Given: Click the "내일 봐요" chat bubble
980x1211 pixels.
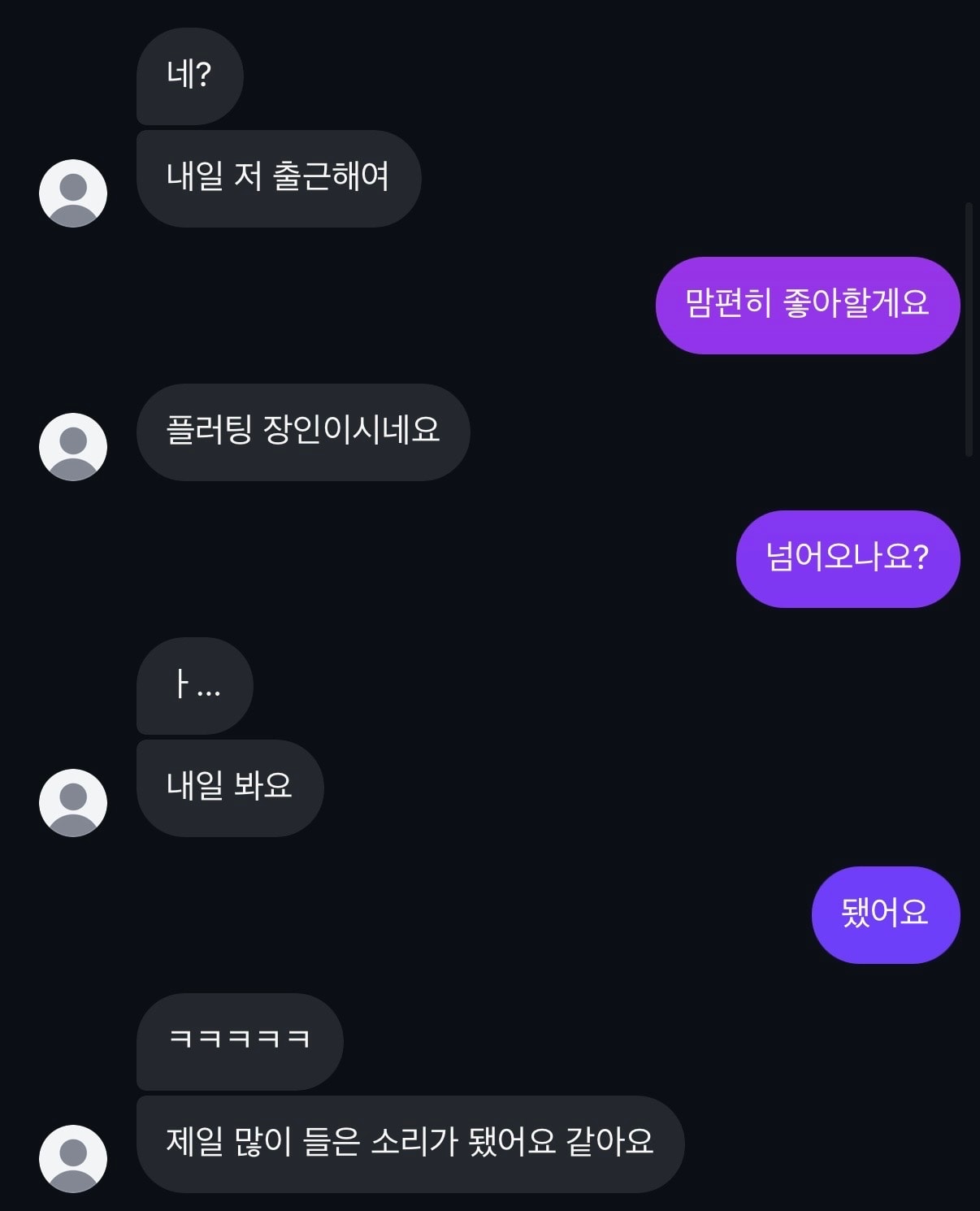Looking at the screenshot, I should click(x=230, y=788).
